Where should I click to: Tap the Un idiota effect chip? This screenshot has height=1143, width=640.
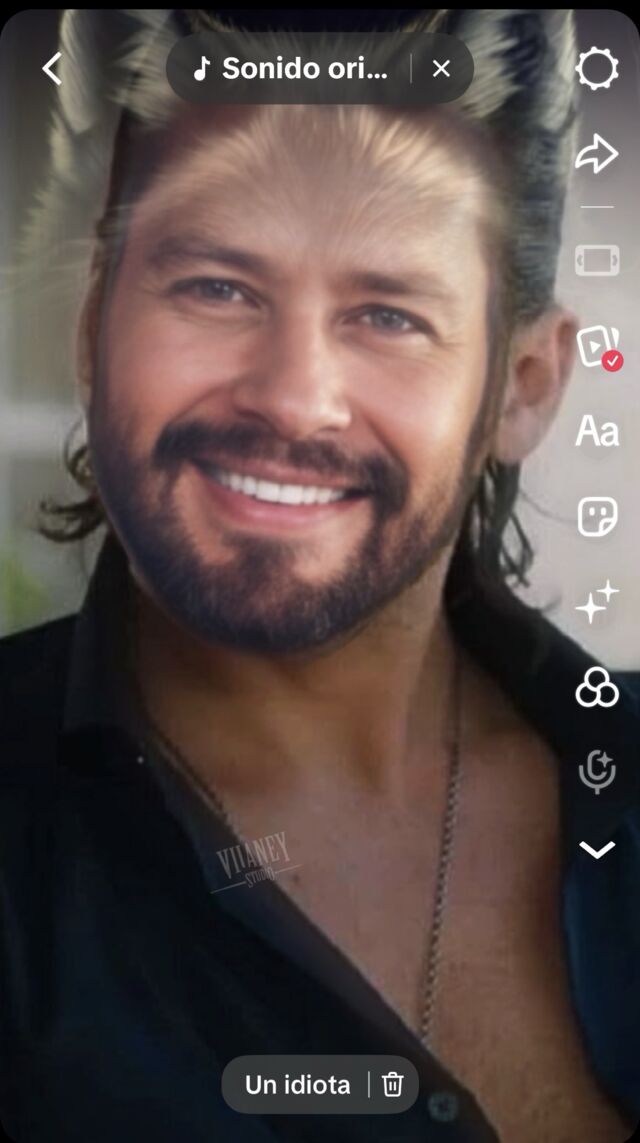tap(297, 1085)
